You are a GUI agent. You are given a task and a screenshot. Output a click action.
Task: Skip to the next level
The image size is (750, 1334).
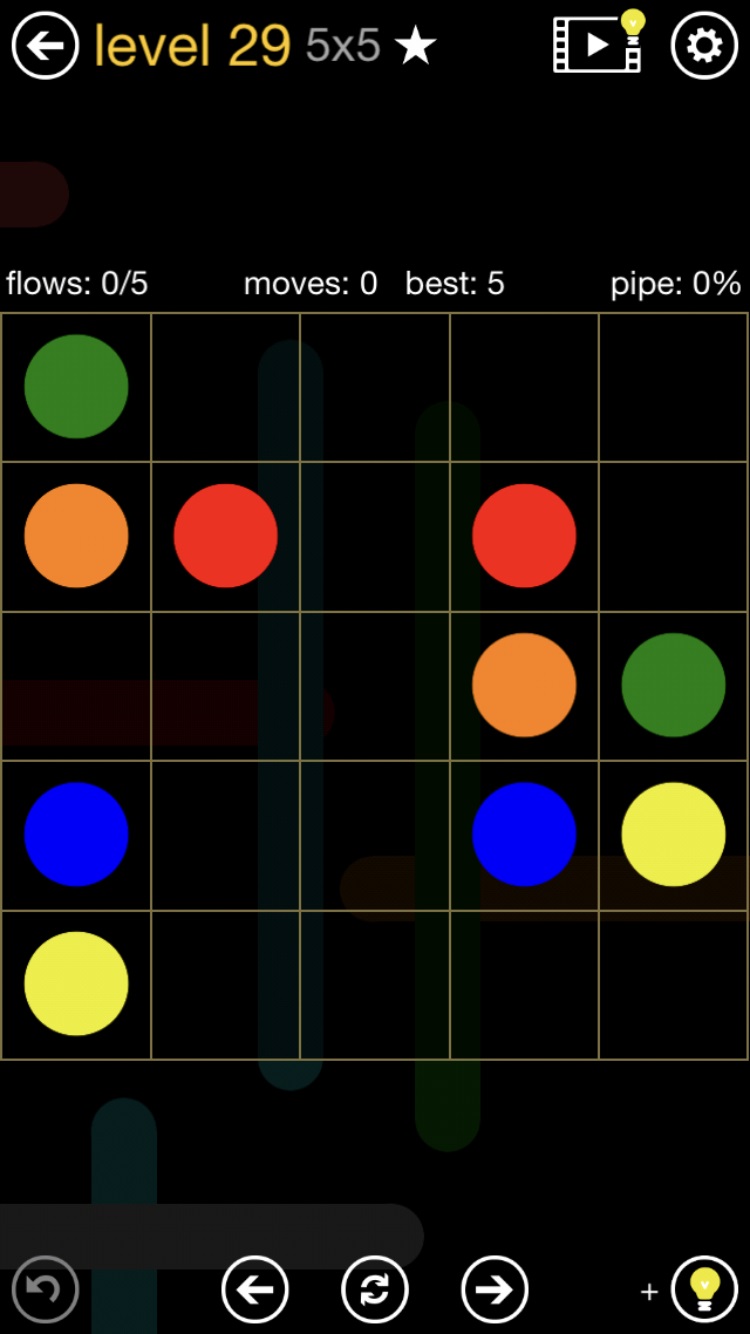coord(495,1289)
